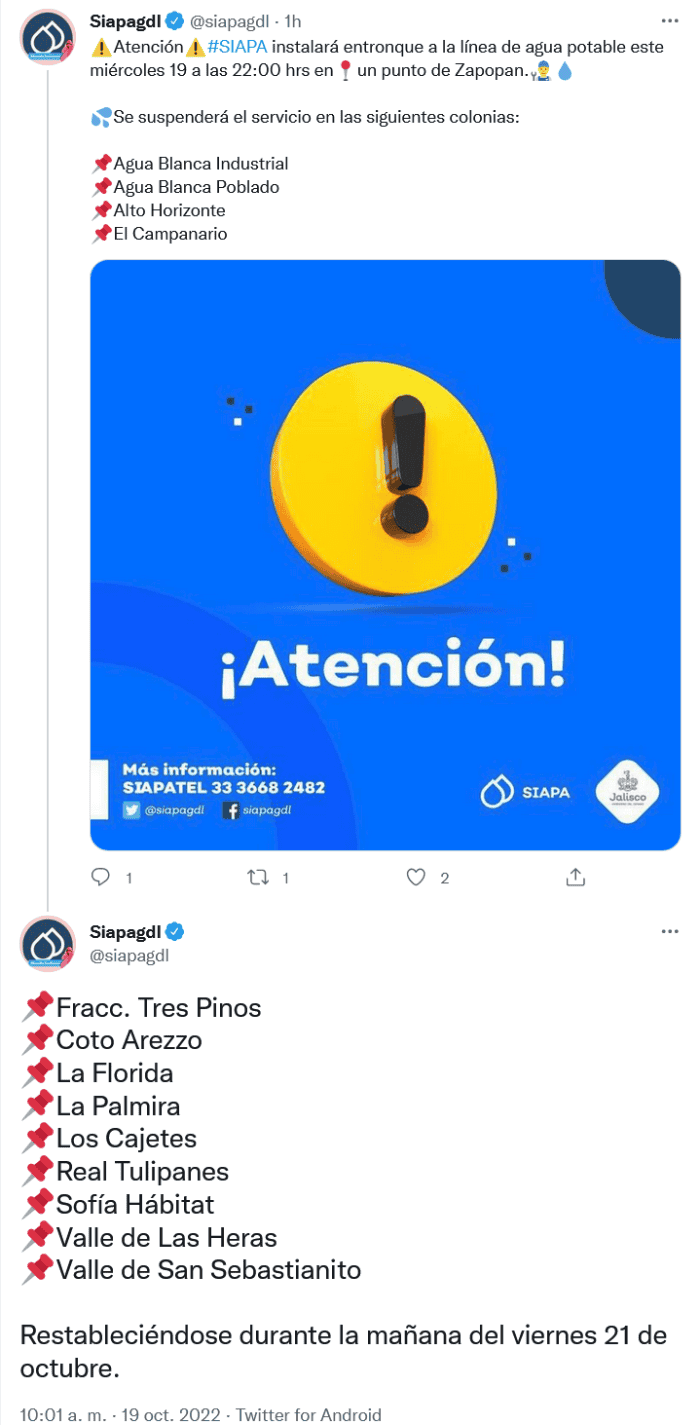Reply to the tweet about Zapopan
Screen dimensions: 700x1425
(x=101, y=877)
